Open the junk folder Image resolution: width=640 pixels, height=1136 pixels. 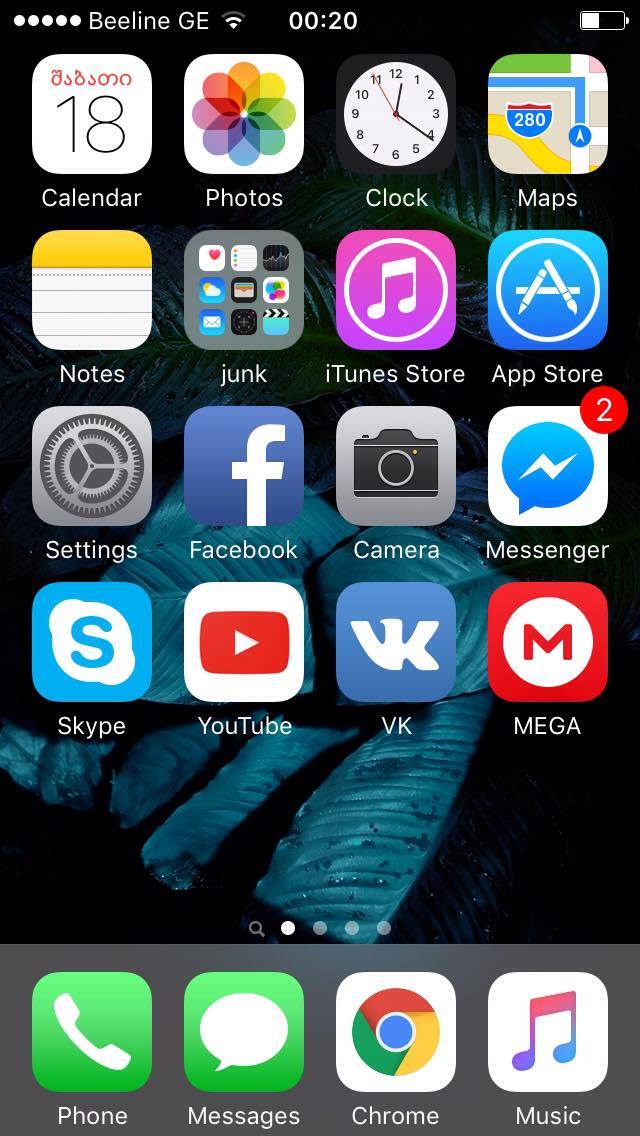pyautogui.click(x=244, y=290)
